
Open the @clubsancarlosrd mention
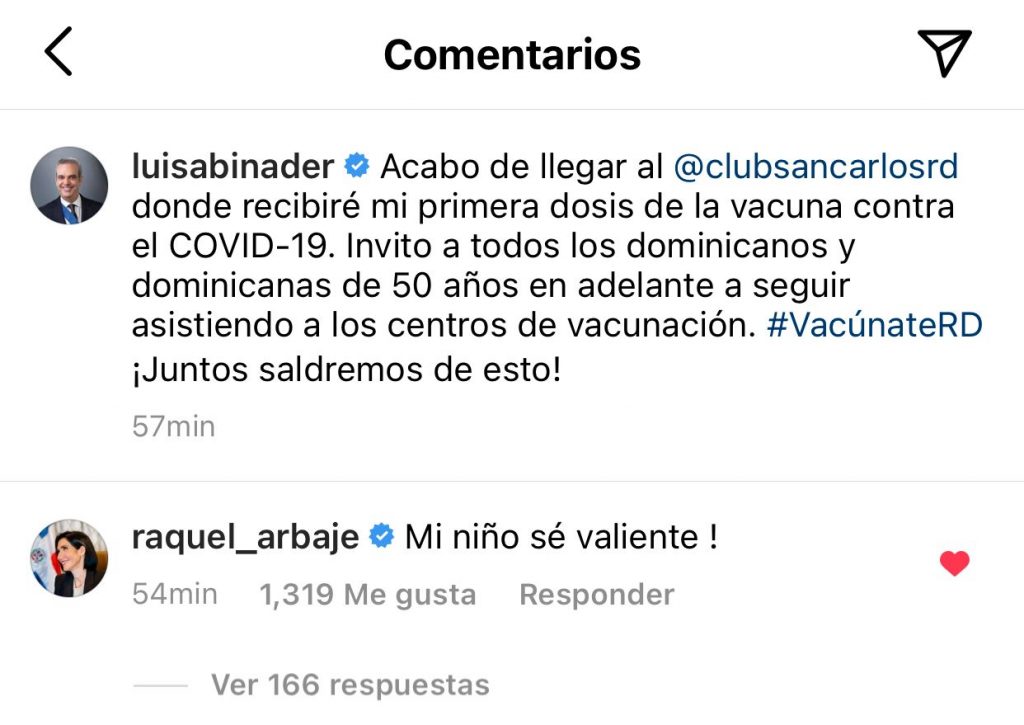coord(816,165)
